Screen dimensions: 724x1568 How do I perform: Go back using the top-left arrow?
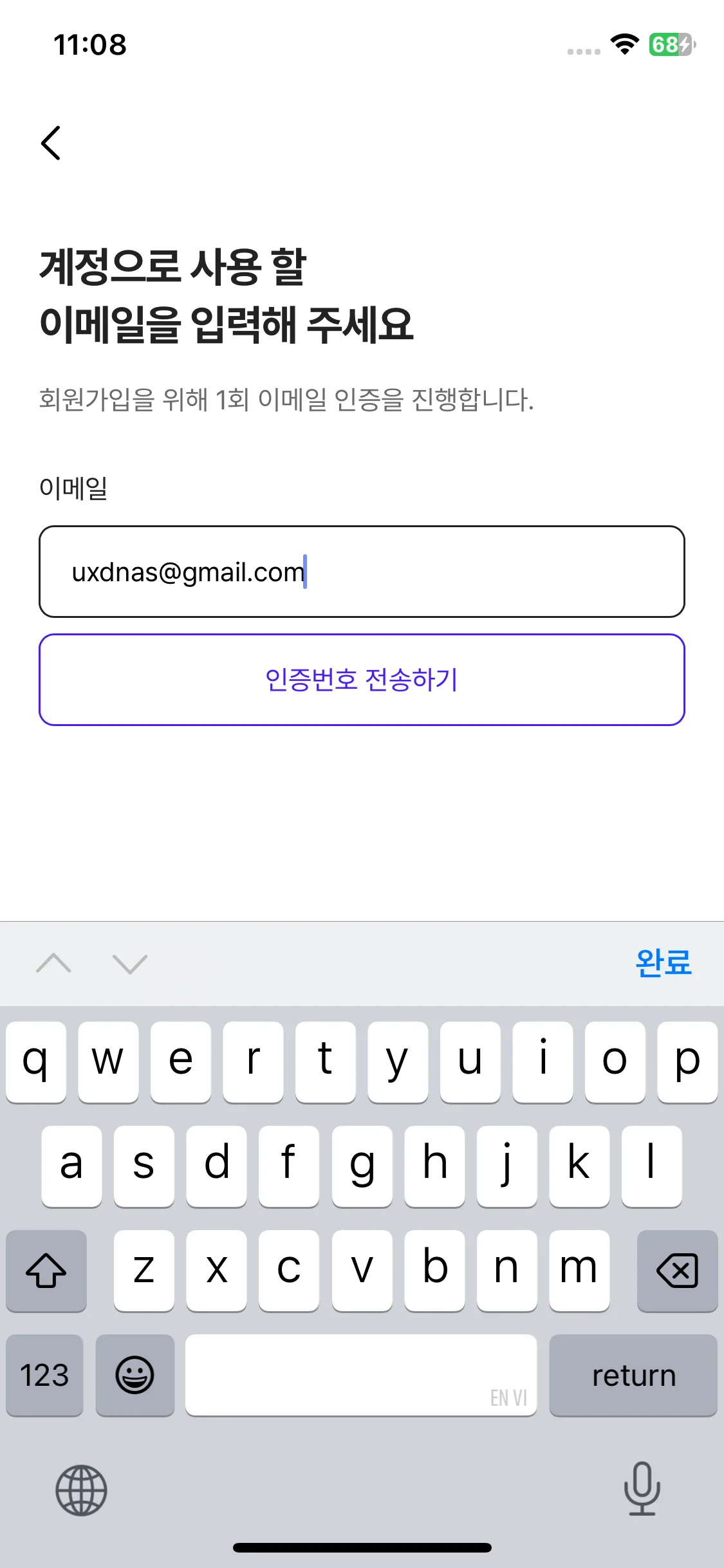click(51, 143)
